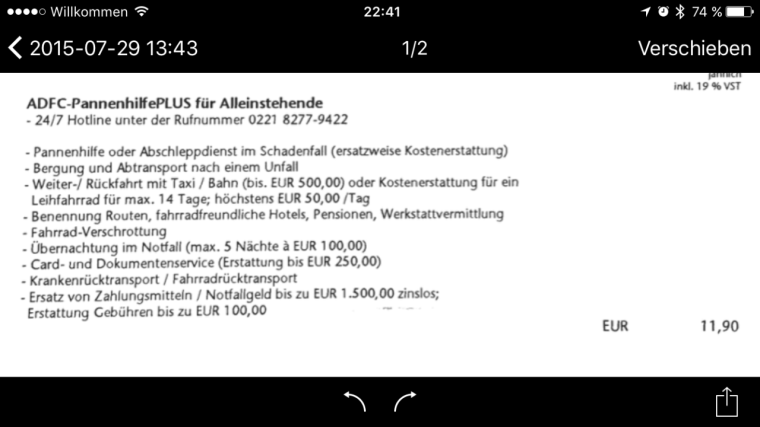760x427 pixels.
Task: Go back via the 2015-07-29 13:43 arrow
Action: pyautogui.click(x=16, y=48)
